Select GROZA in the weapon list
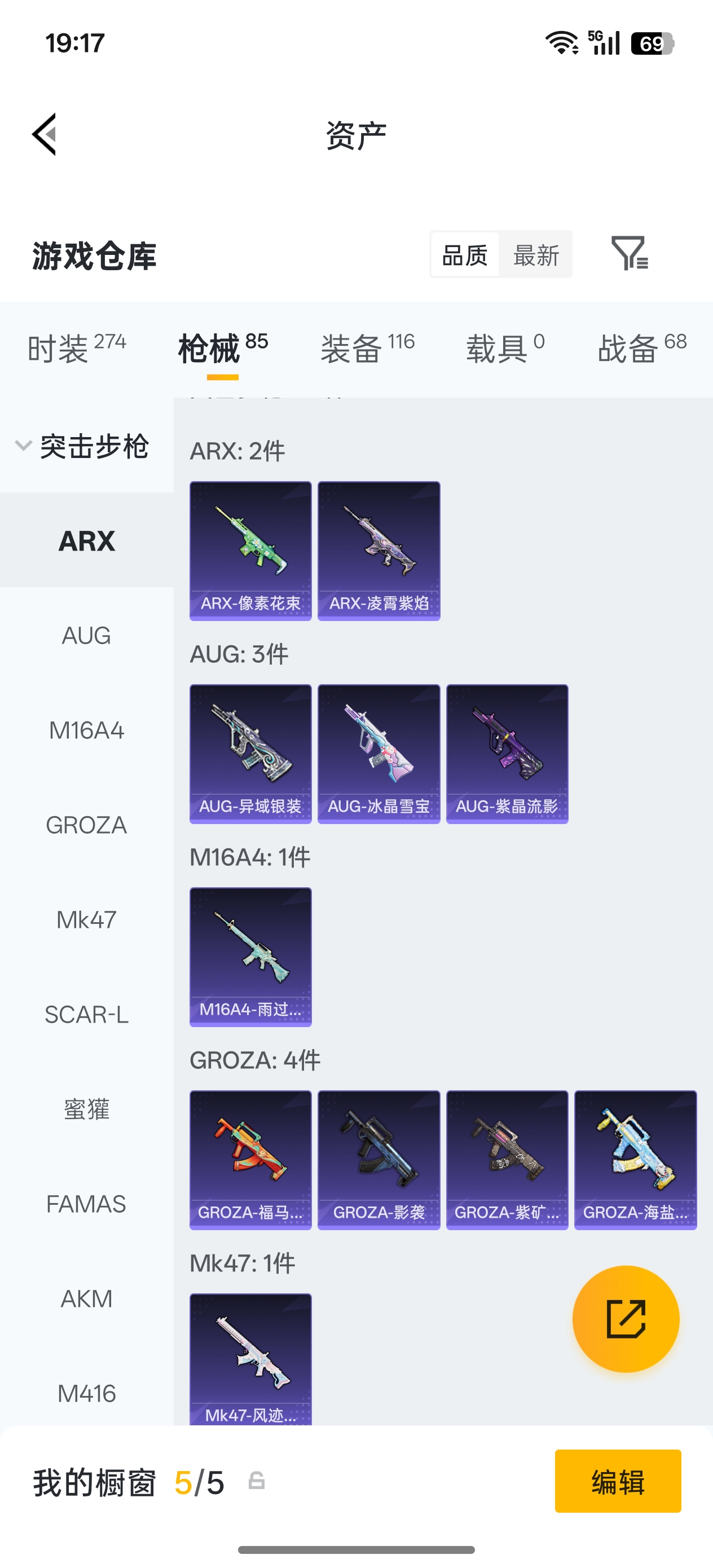The image size is (713, 1568). tap(86, 825)
